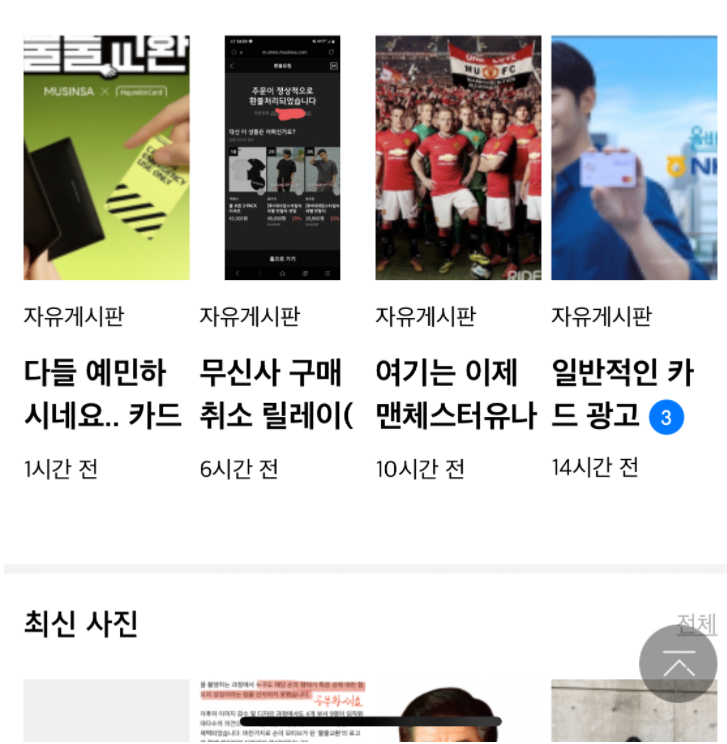Open the post '다들 예민하시네요.. 카드'
This screenshot has width=727, height=744.
pos(104,393)
